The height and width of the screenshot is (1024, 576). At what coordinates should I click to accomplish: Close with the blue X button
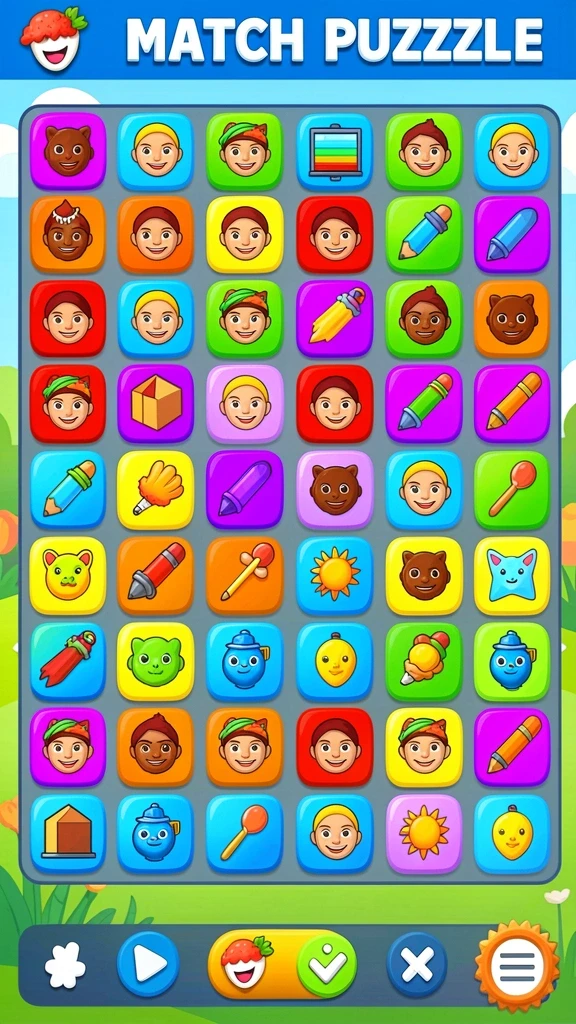(417, 964)
